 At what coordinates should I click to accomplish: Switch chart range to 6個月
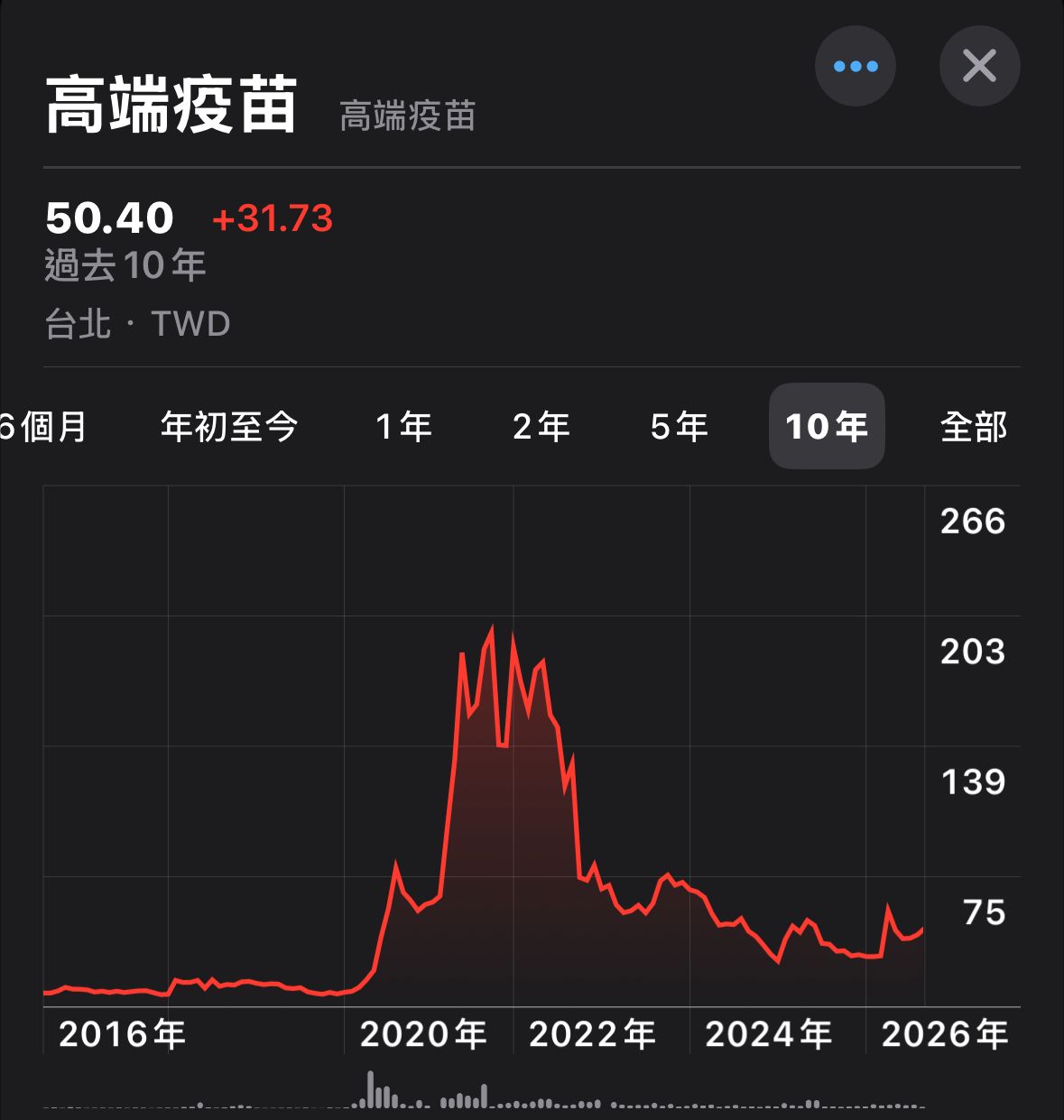coord(43,426)
